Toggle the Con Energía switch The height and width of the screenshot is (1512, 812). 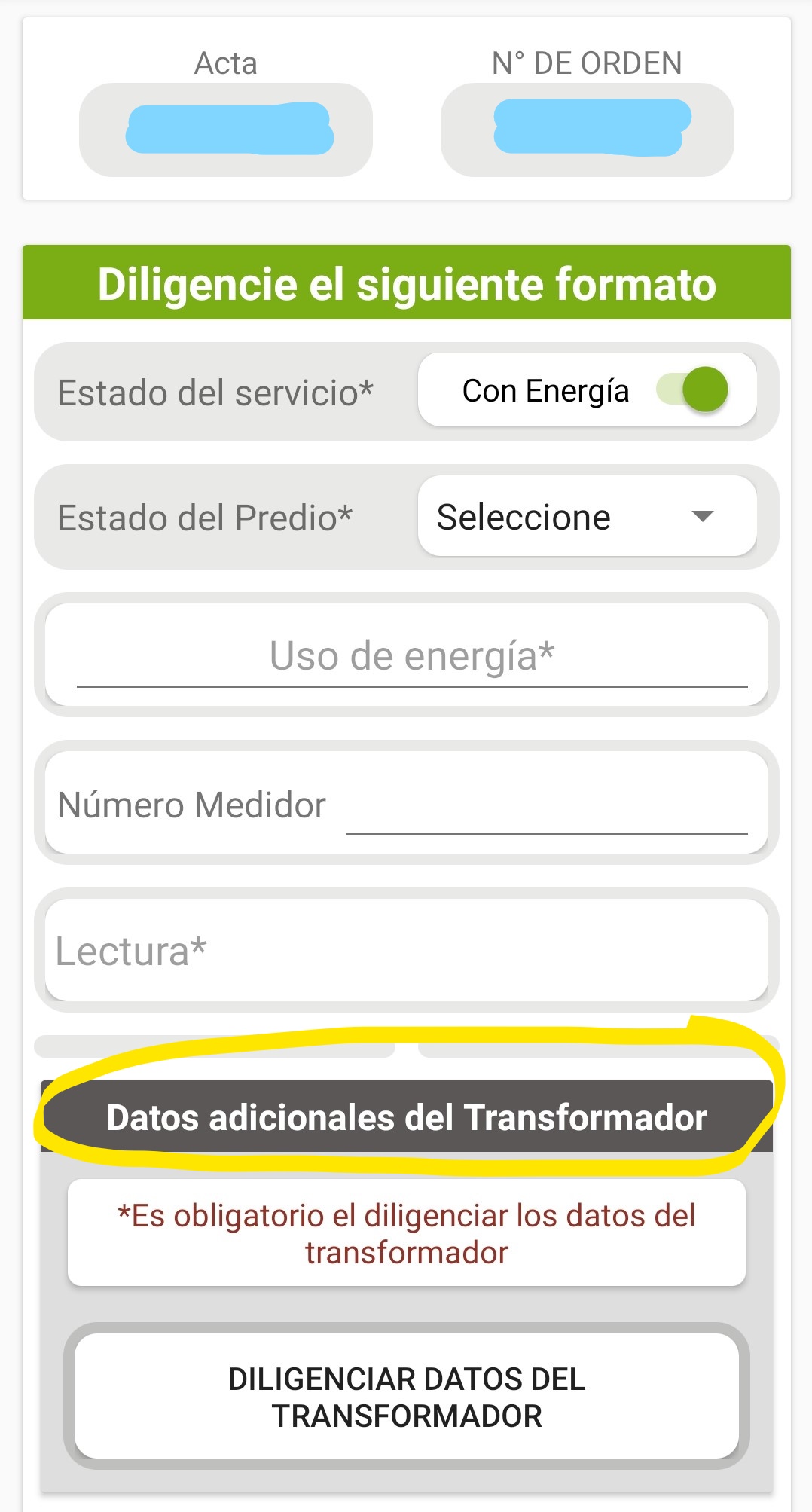(693, 390)
